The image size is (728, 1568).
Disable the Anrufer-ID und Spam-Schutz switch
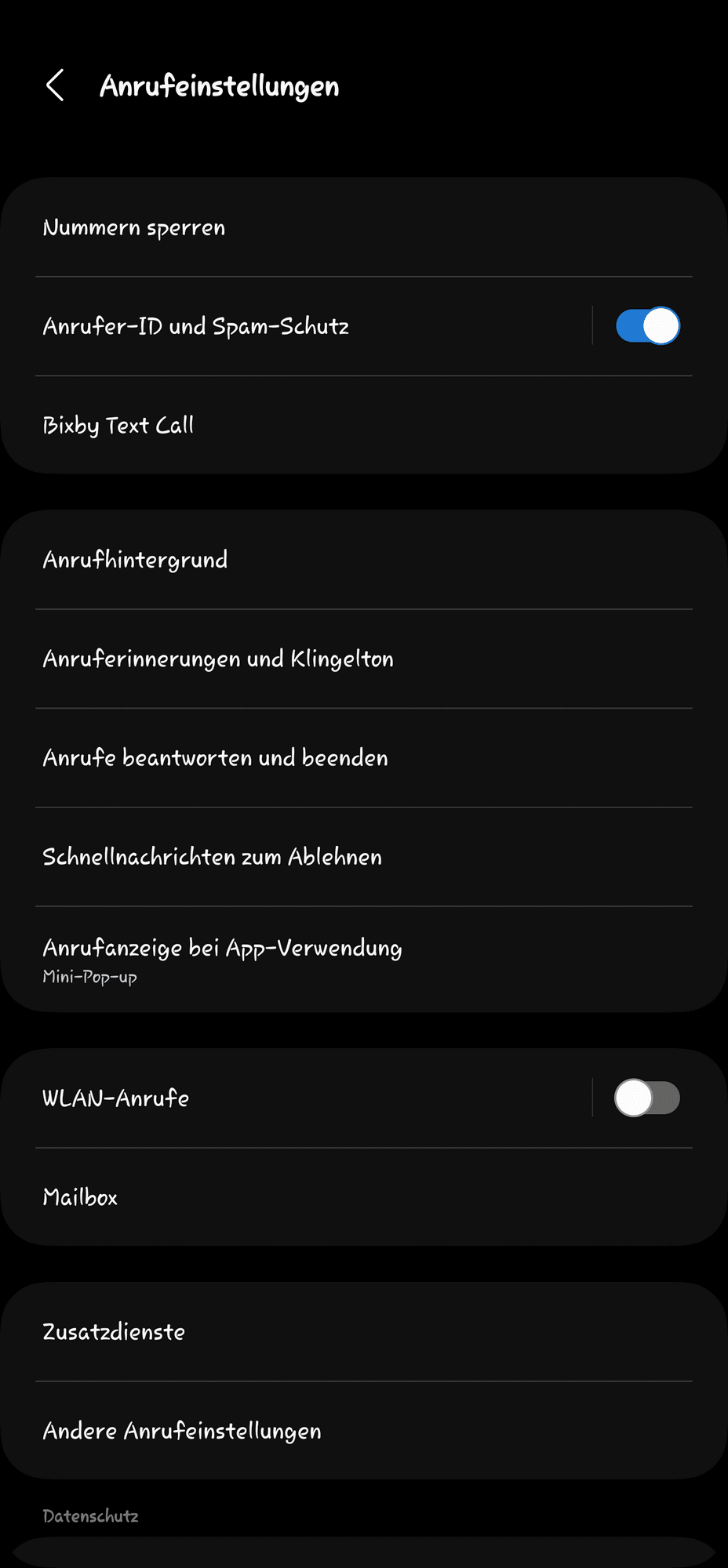click(x=646, y=326)
